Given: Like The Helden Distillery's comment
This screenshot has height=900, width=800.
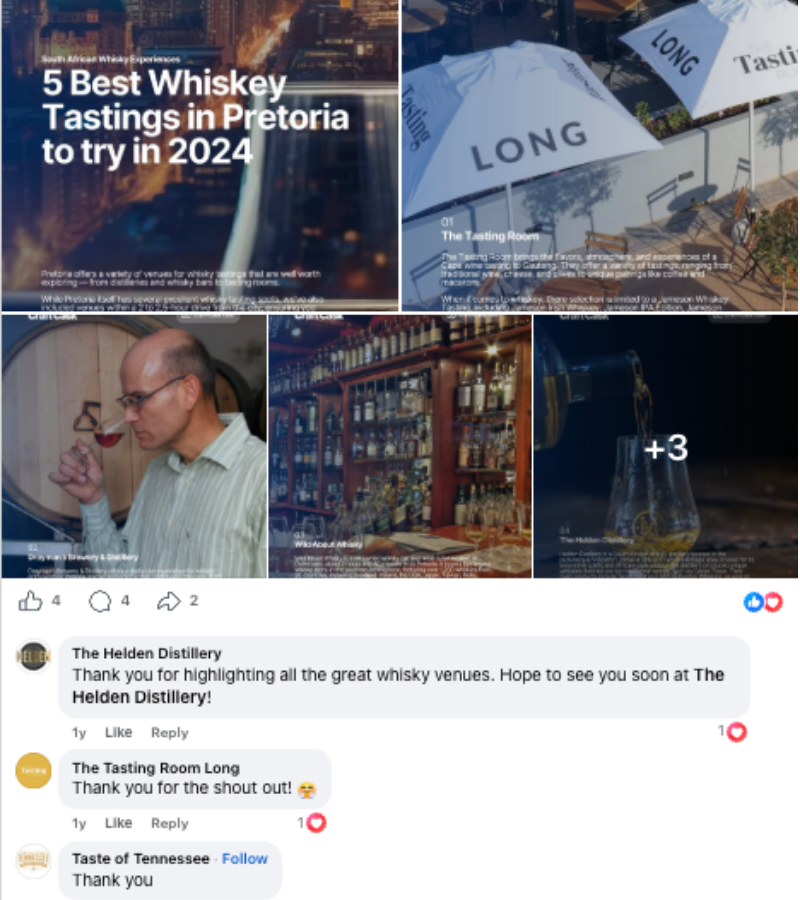Looking at the screenshot, I should pyautogui.click(x=118, y=732).
